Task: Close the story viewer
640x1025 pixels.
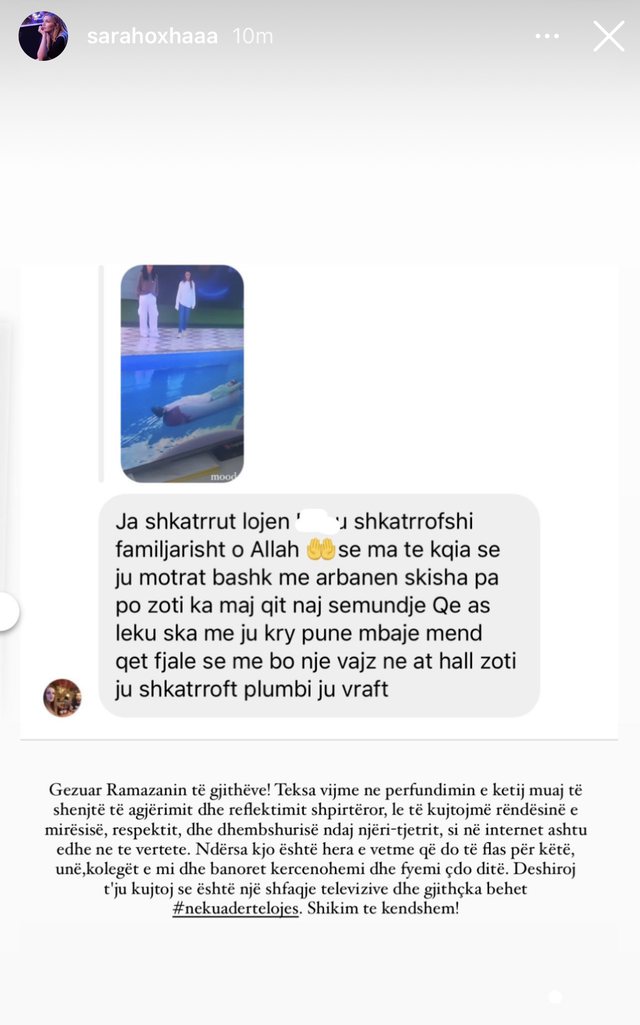Action: point(608,37)
